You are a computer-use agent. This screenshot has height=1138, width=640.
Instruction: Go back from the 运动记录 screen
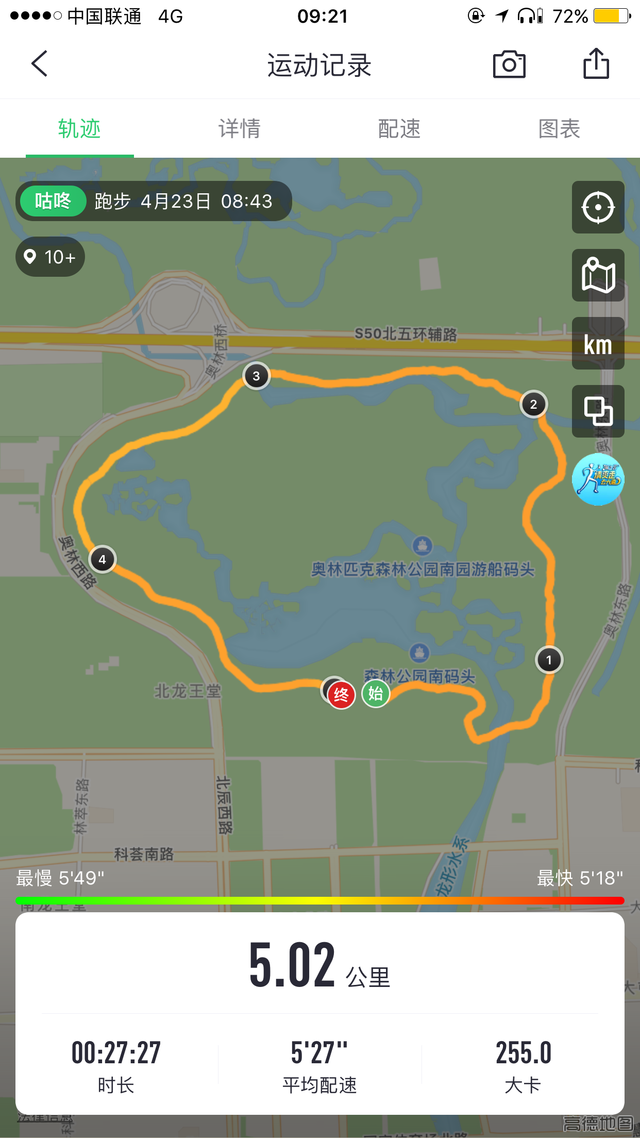[x=40, y=65]
